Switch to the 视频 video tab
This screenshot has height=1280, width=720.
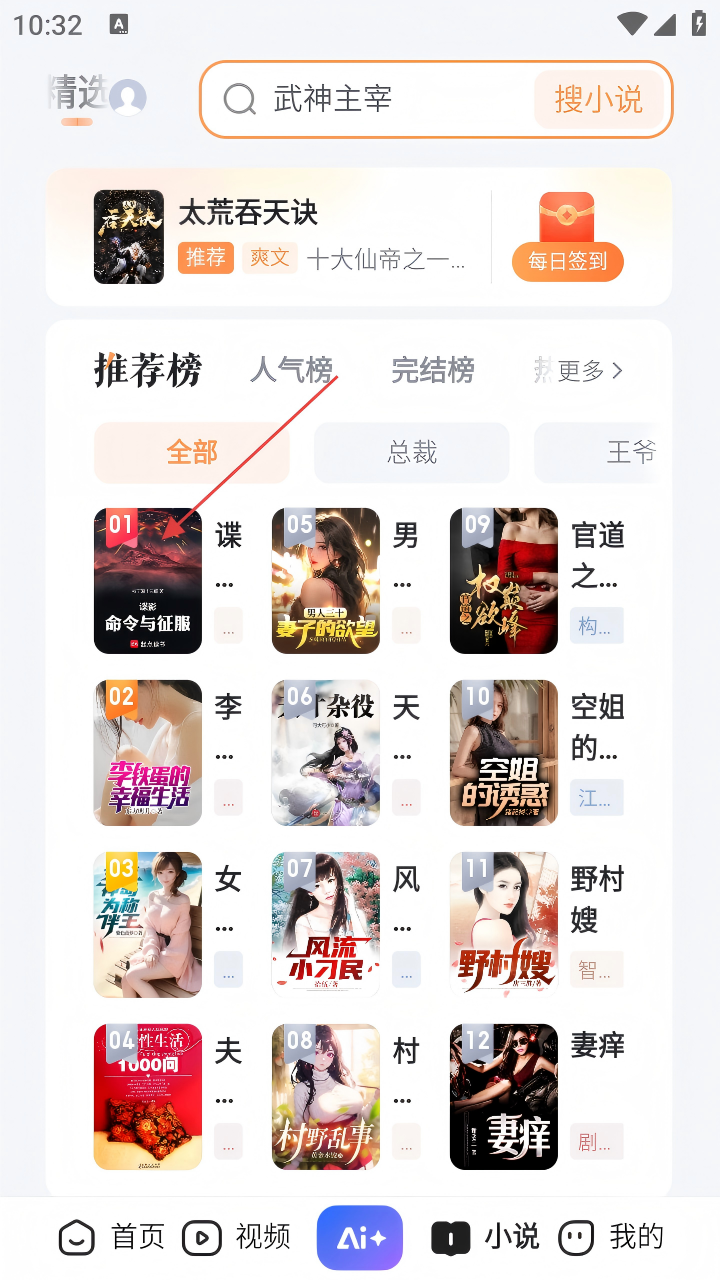pyautogui.click(x=237, y=1237)
